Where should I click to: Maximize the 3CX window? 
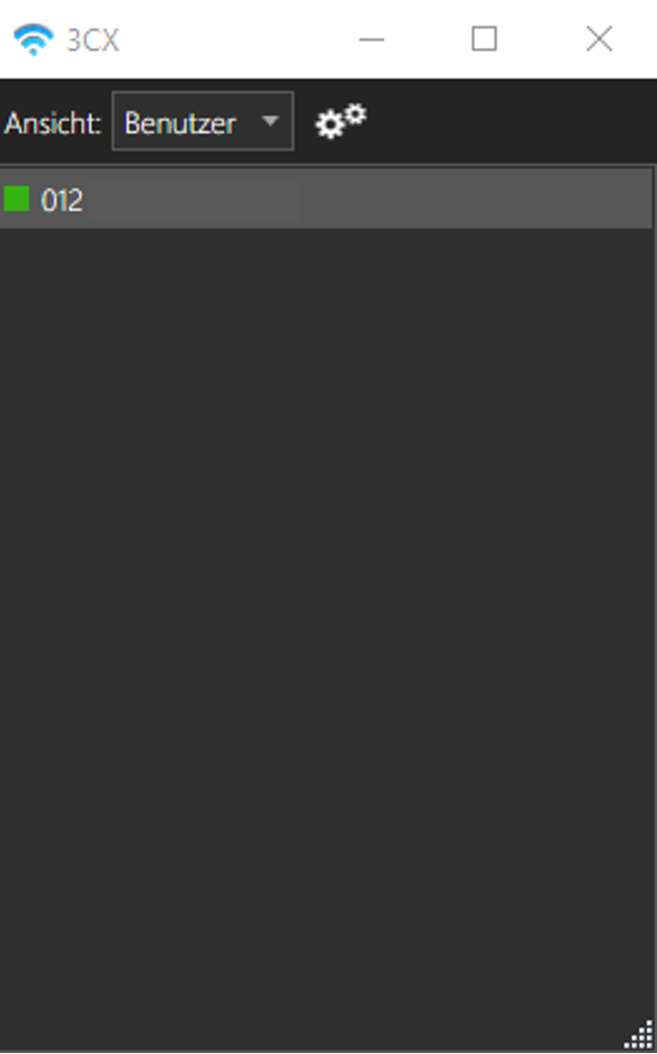pos(484,39)
